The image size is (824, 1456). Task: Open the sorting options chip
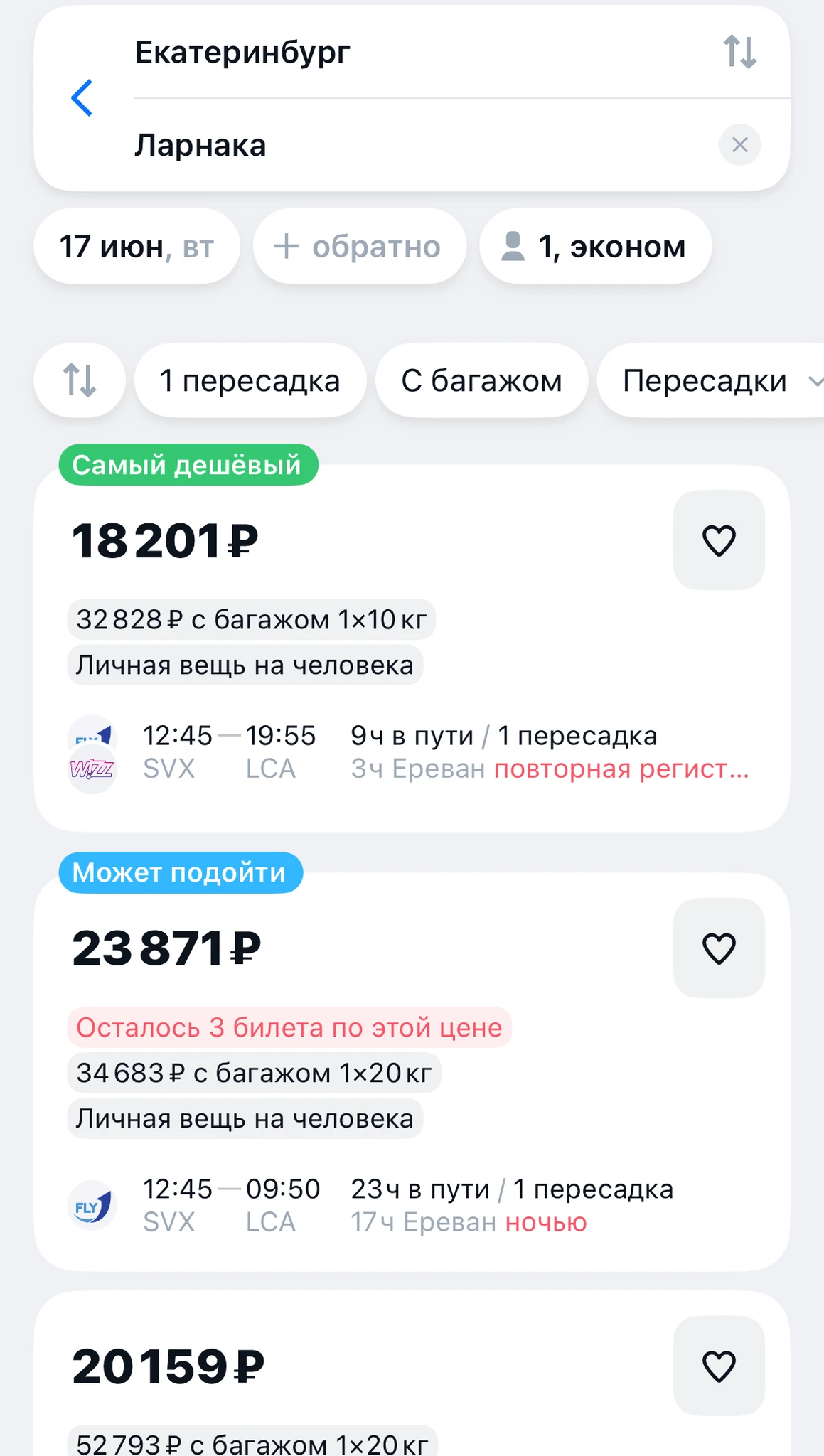80,380
